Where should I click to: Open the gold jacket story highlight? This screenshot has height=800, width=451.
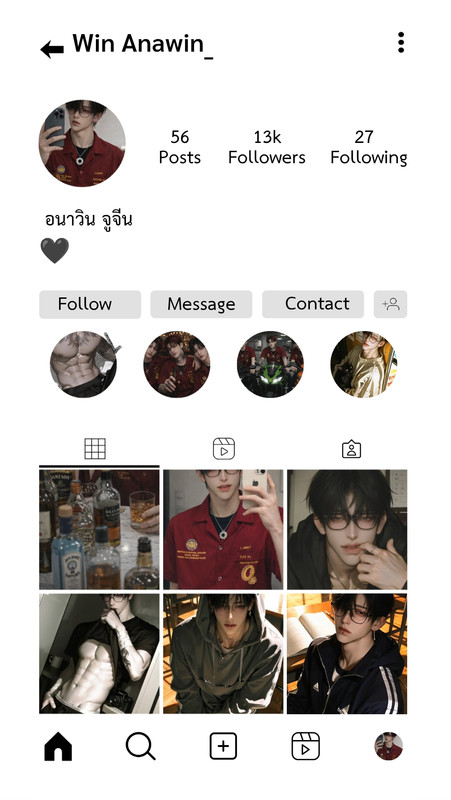(364, 364)
